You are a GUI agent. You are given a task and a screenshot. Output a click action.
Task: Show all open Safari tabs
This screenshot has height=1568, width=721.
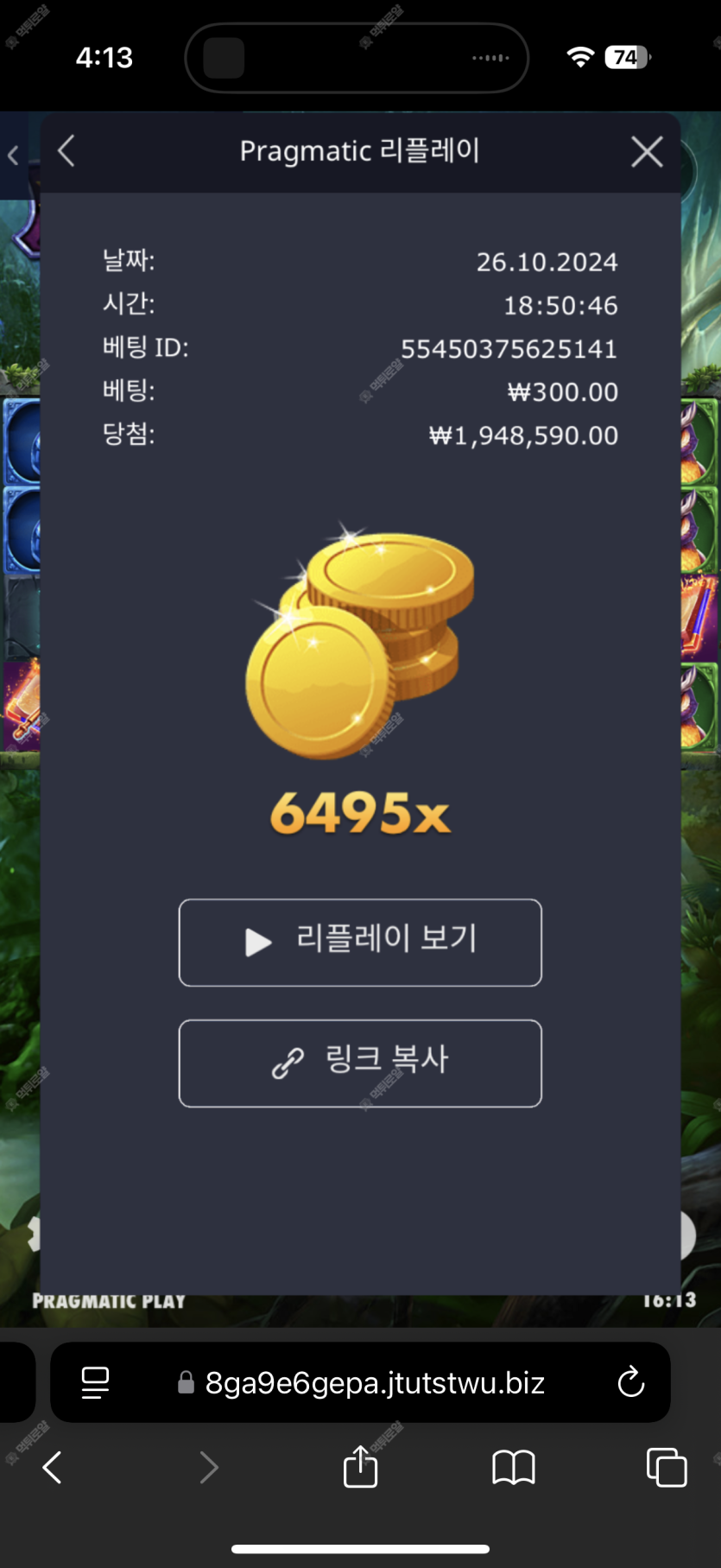click(x=666, y=1467)
